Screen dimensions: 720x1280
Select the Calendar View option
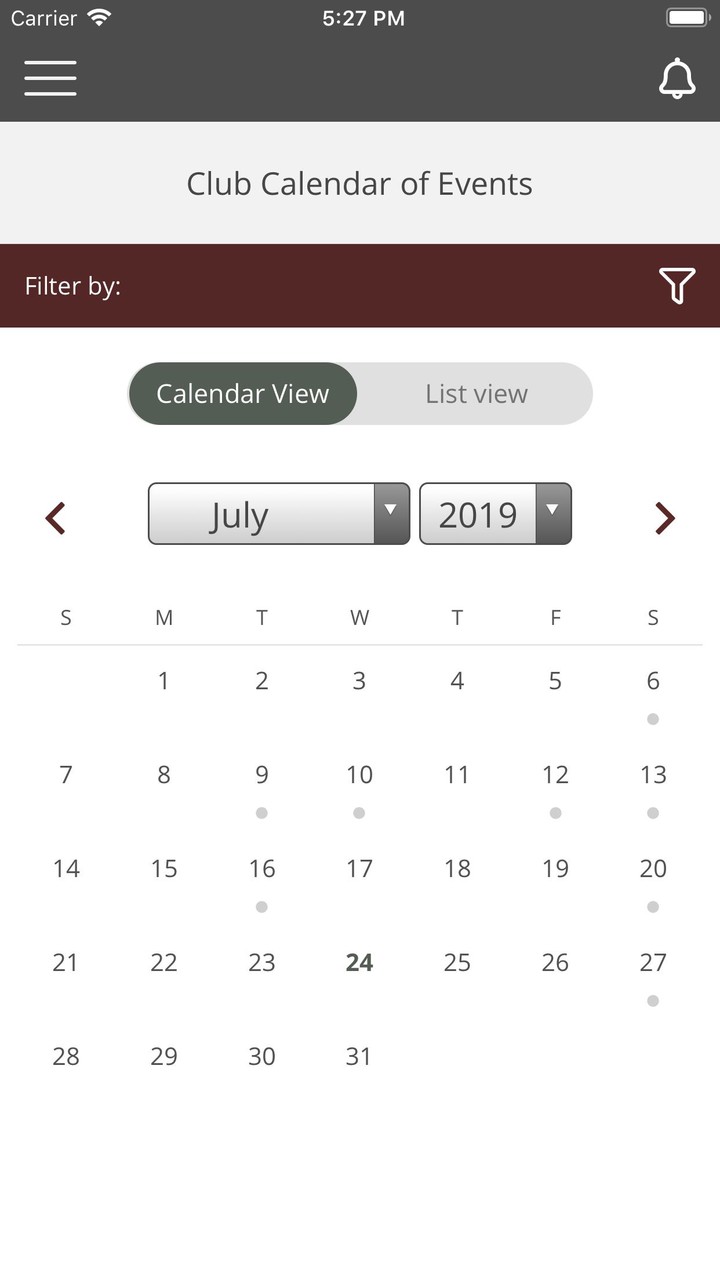pos(242,393)
